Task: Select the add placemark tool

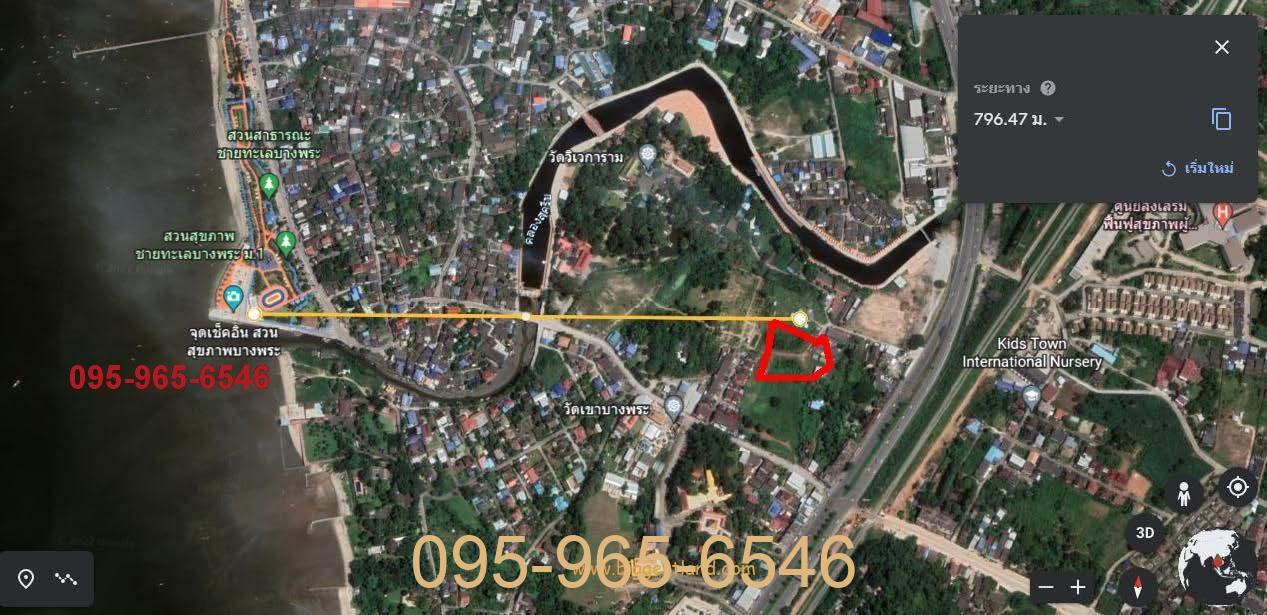Action: 27,578
